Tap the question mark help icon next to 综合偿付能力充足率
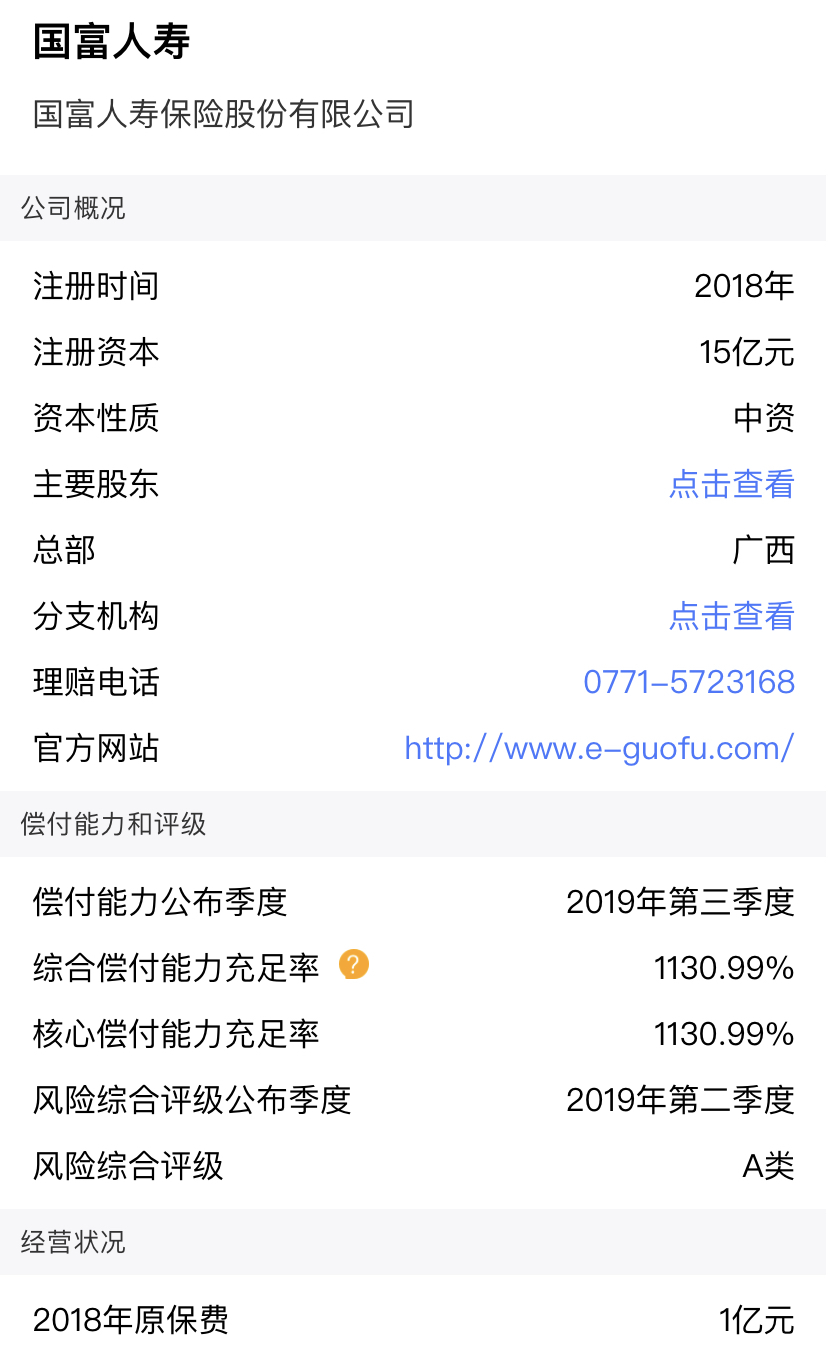This screenshot has height=1372, width=828. pyautogui.click(x=354, y=965)
